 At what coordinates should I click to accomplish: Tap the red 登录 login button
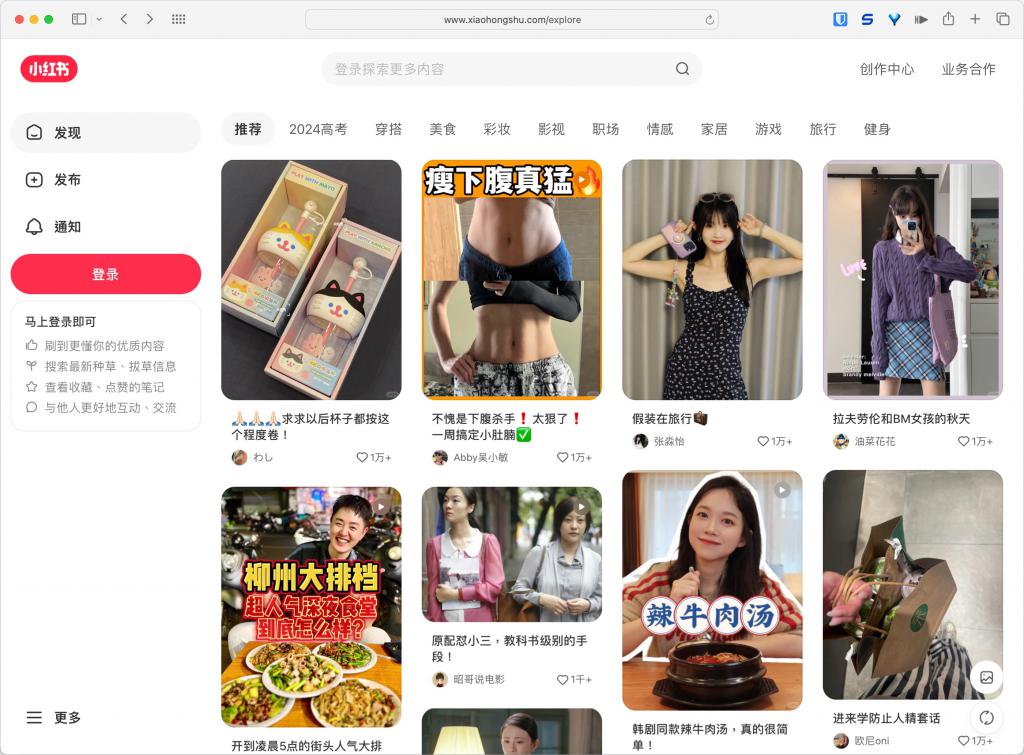pyautogui.click(x=105, y=274)
